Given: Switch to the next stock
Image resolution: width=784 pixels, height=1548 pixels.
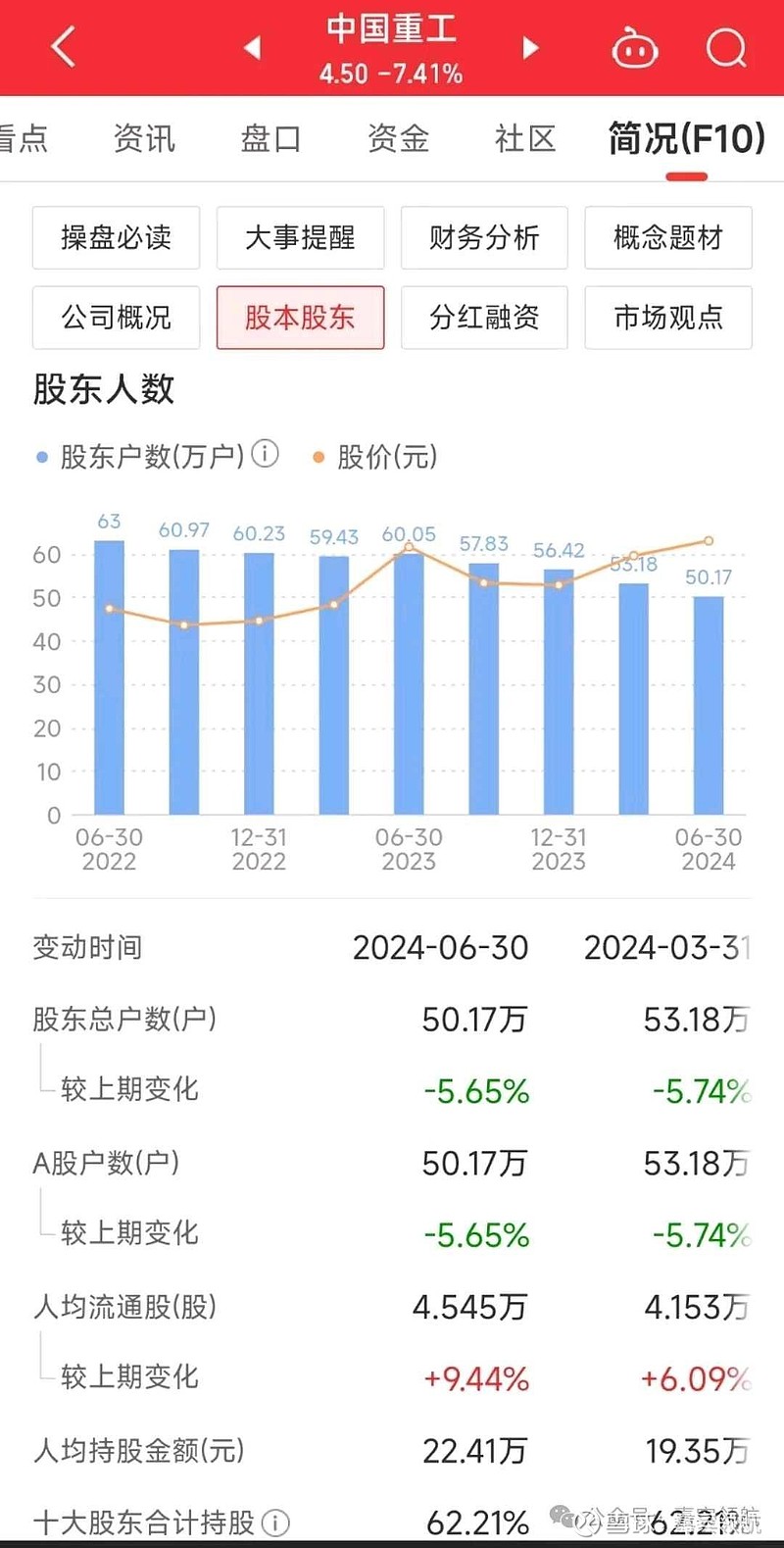Looking at the screenshot, I should (x=530, y=47).
